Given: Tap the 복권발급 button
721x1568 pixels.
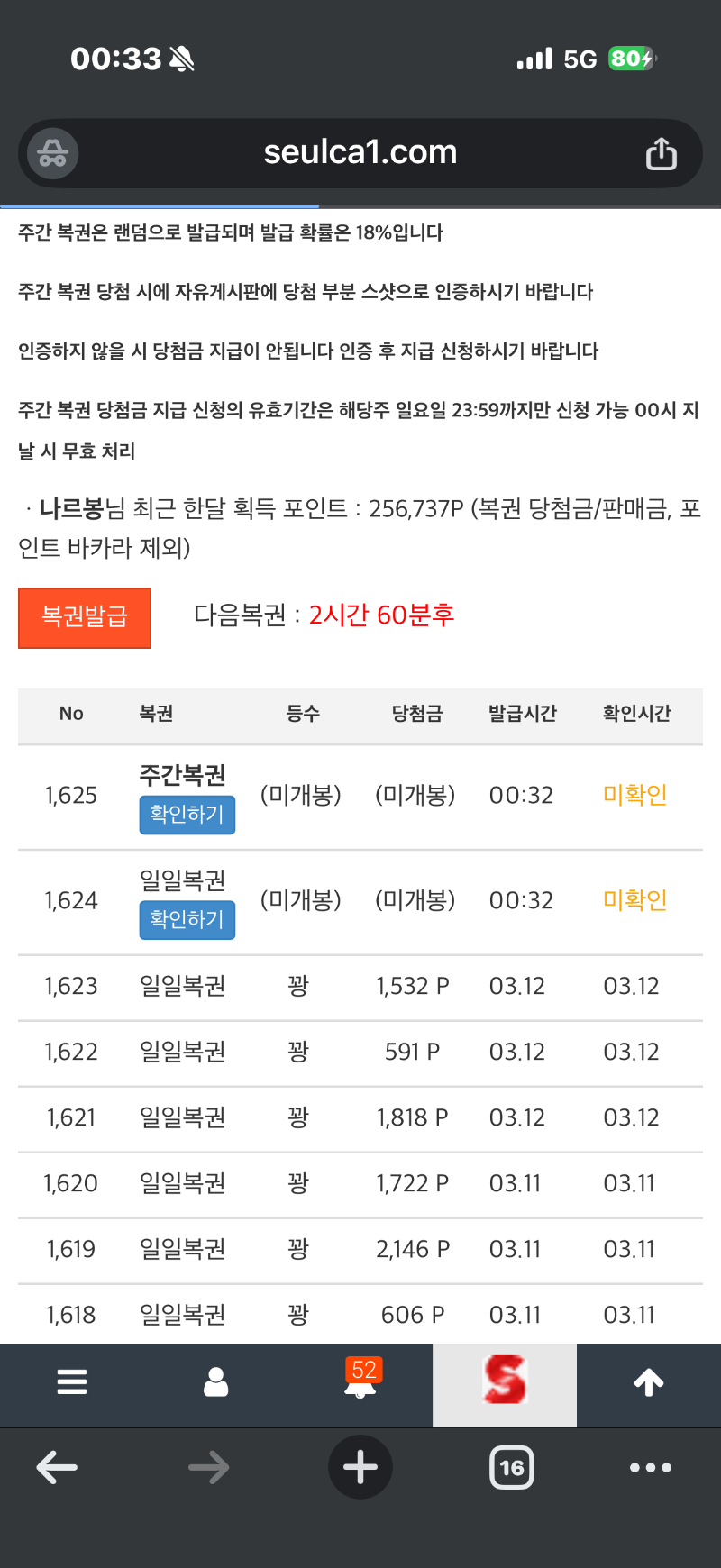Looking at the screenshot, I should pyautogui.click(x=85, y=617).
